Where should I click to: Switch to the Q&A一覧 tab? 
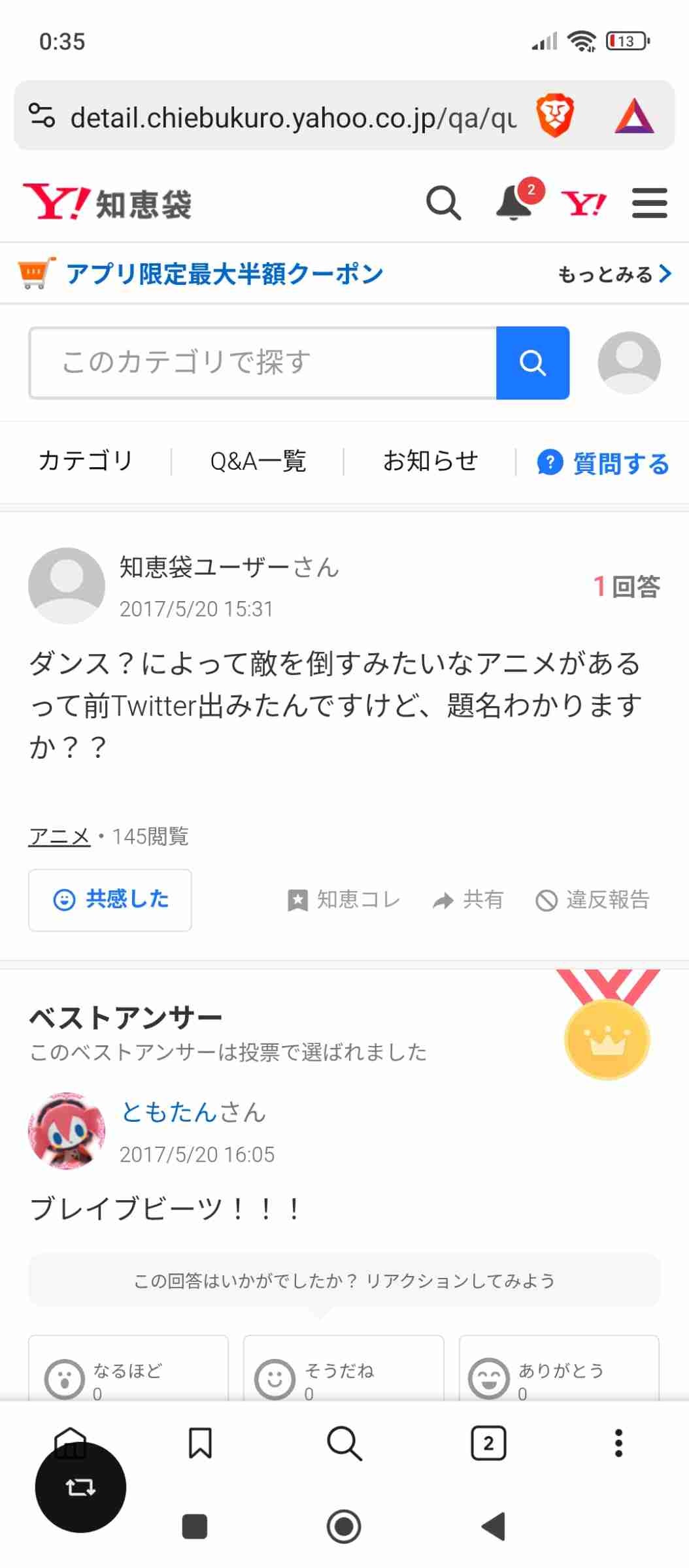(x=258, y=461)
